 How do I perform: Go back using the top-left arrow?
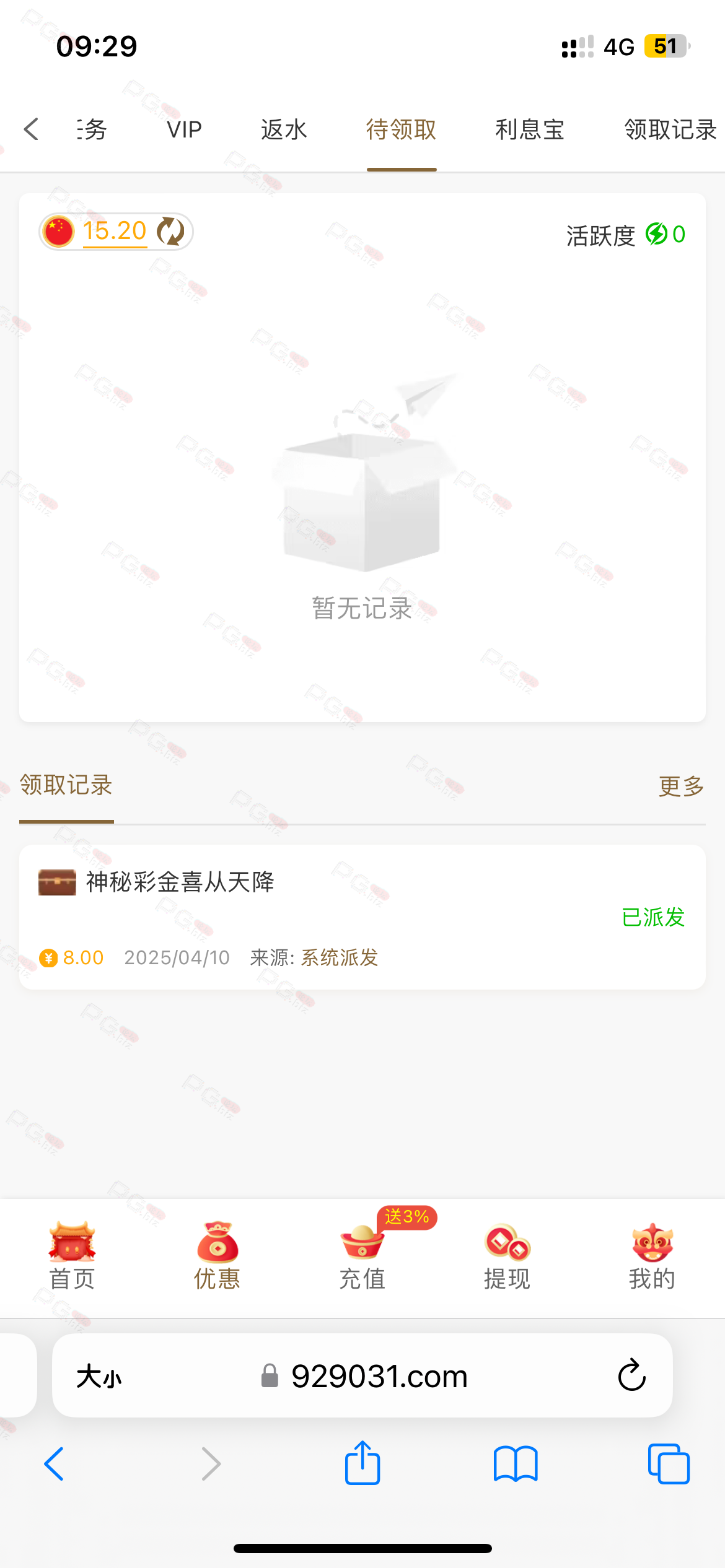[31, 129]
